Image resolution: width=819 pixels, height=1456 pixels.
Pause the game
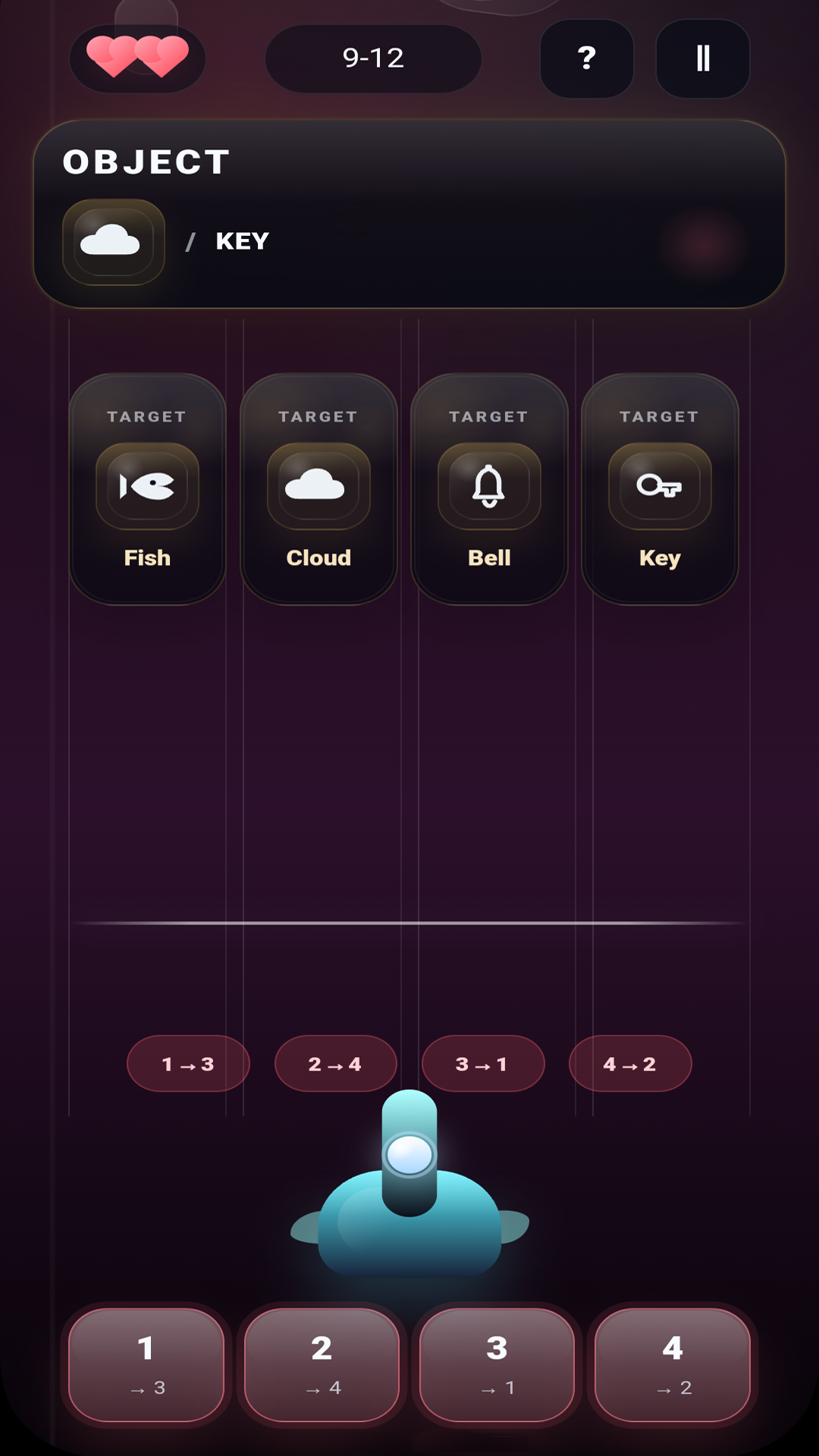702,58
